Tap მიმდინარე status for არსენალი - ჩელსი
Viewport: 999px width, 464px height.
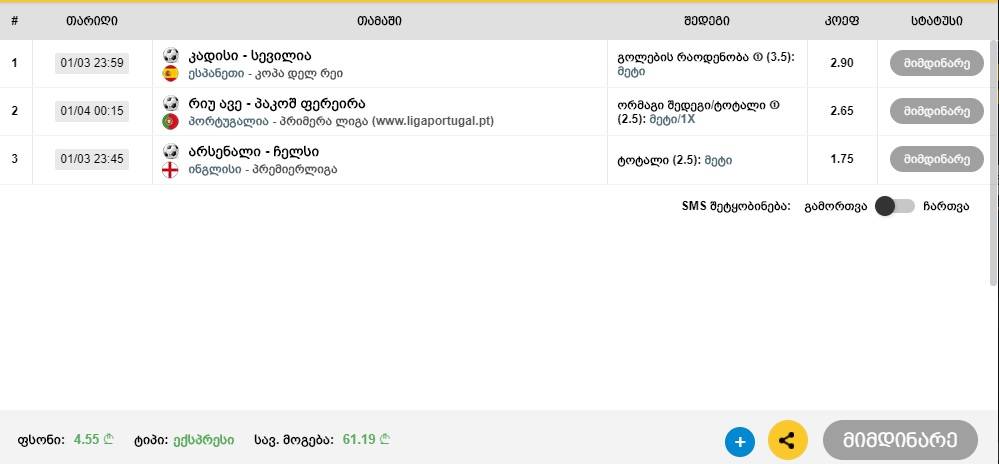coord(936,159)
